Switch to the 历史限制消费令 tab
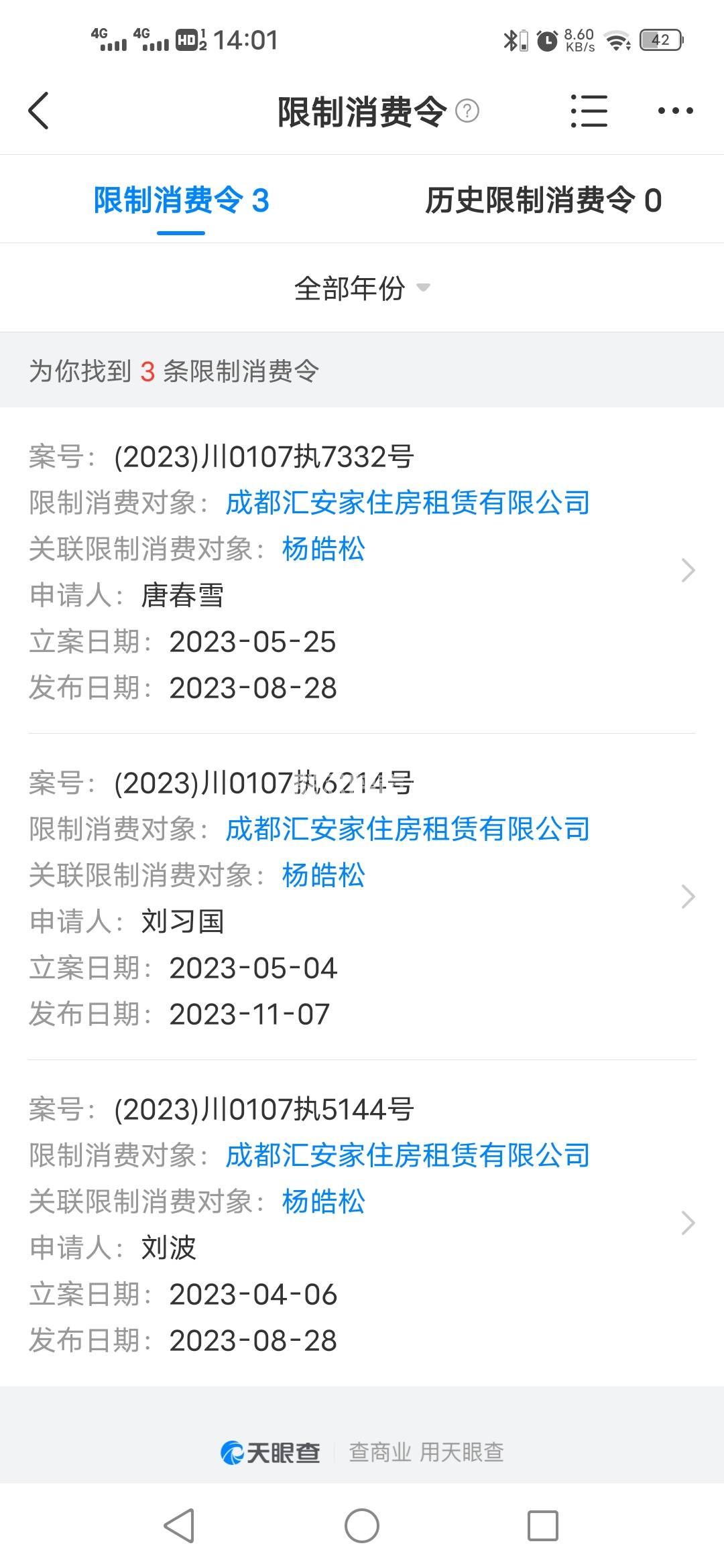Image resolution: width=724 pixels, height=1568 pixels. tap(543, 200)
